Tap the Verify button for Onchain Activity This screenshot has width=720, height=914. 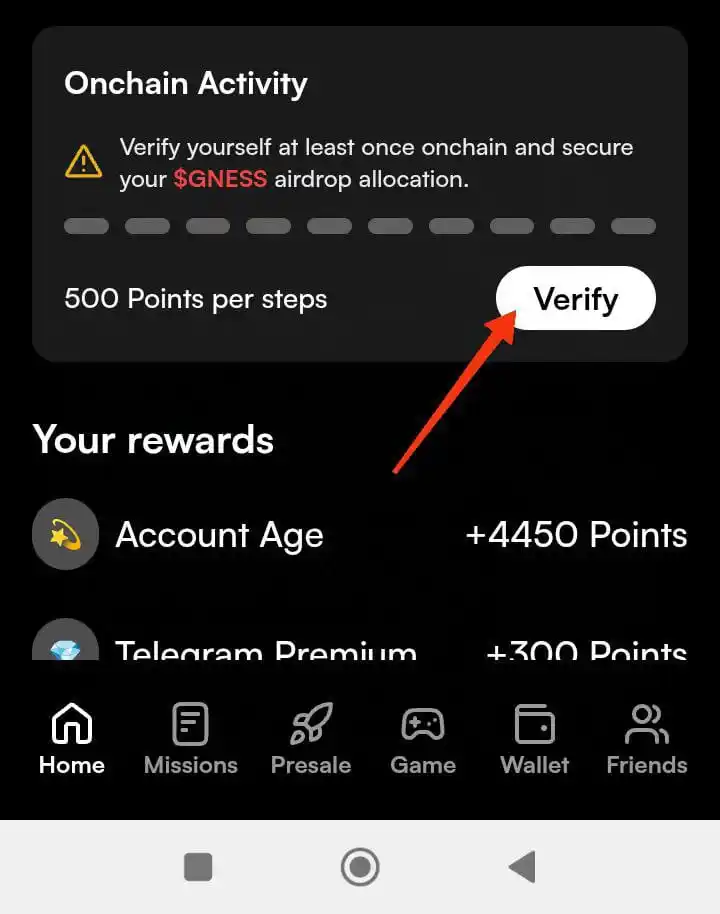point(575,298)
